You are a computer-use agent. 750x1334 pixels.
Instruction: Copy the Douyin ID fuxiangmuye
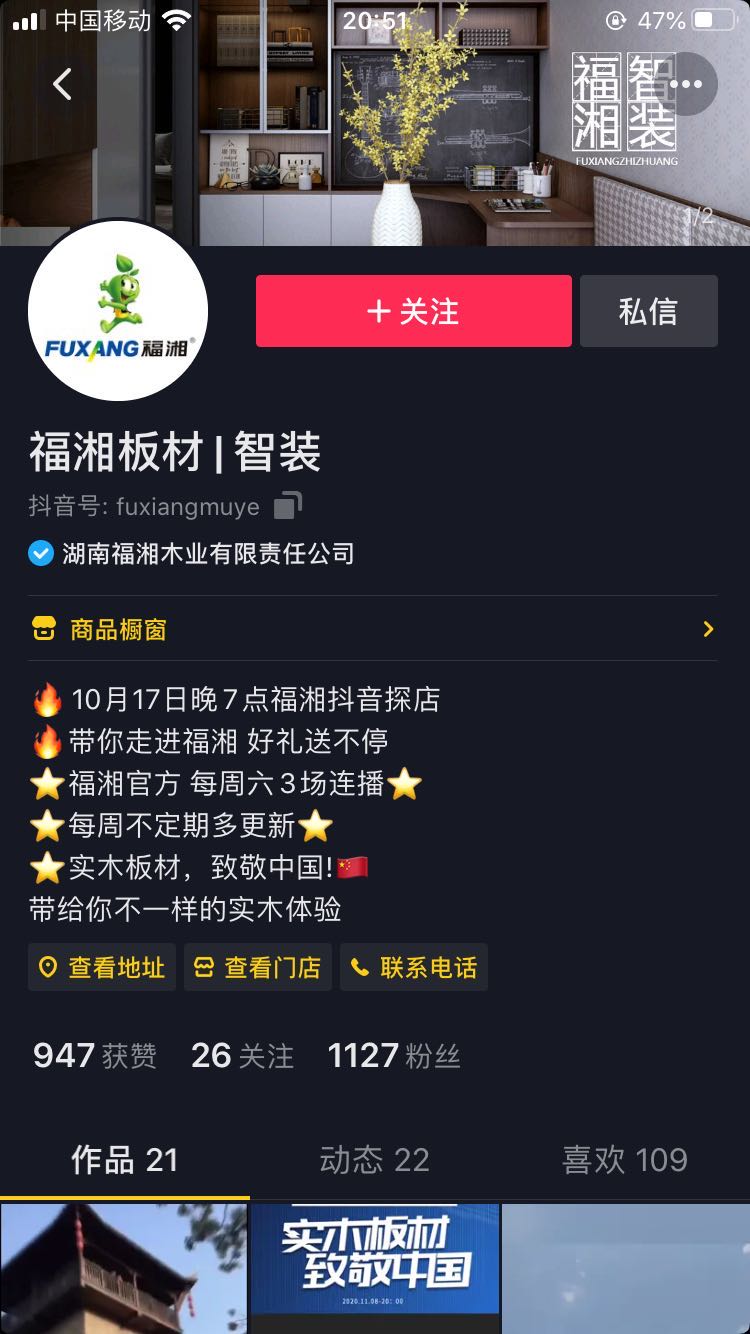click(x=288, y=506)
